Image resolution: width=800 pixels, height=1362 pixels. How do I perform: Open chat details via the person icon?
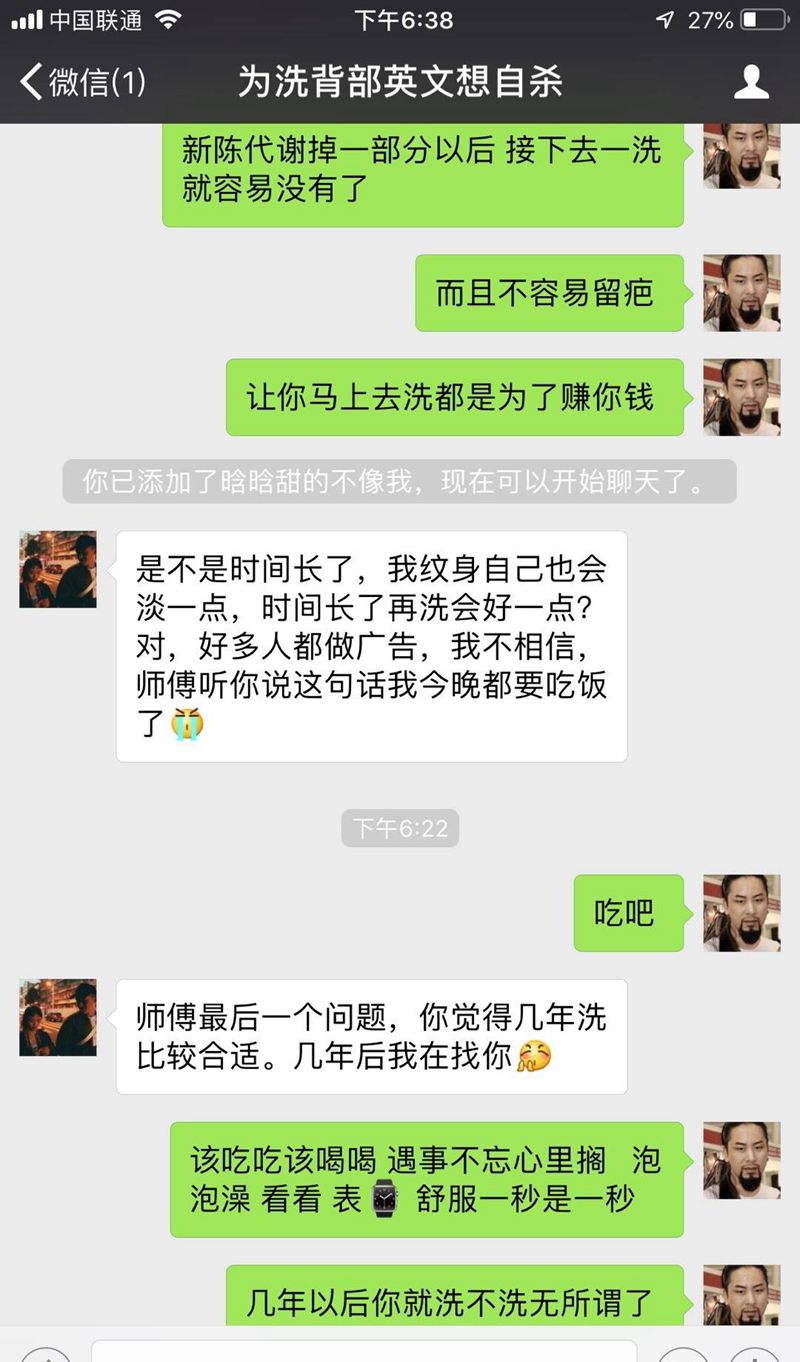(x=751, y=82)
